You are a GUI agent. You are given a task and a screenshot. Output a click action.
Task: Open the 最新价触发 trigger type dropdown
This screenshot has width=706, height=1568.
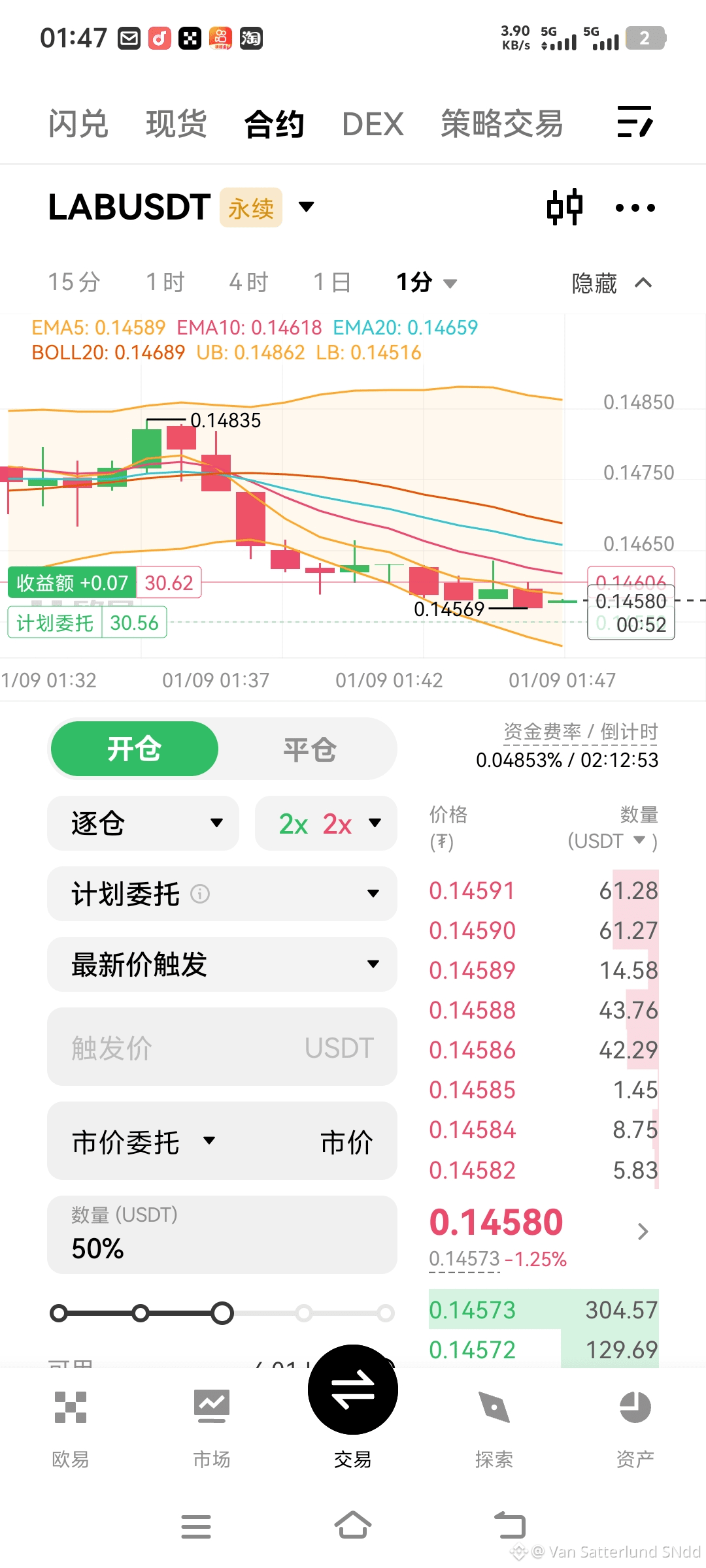pos(222,964)
